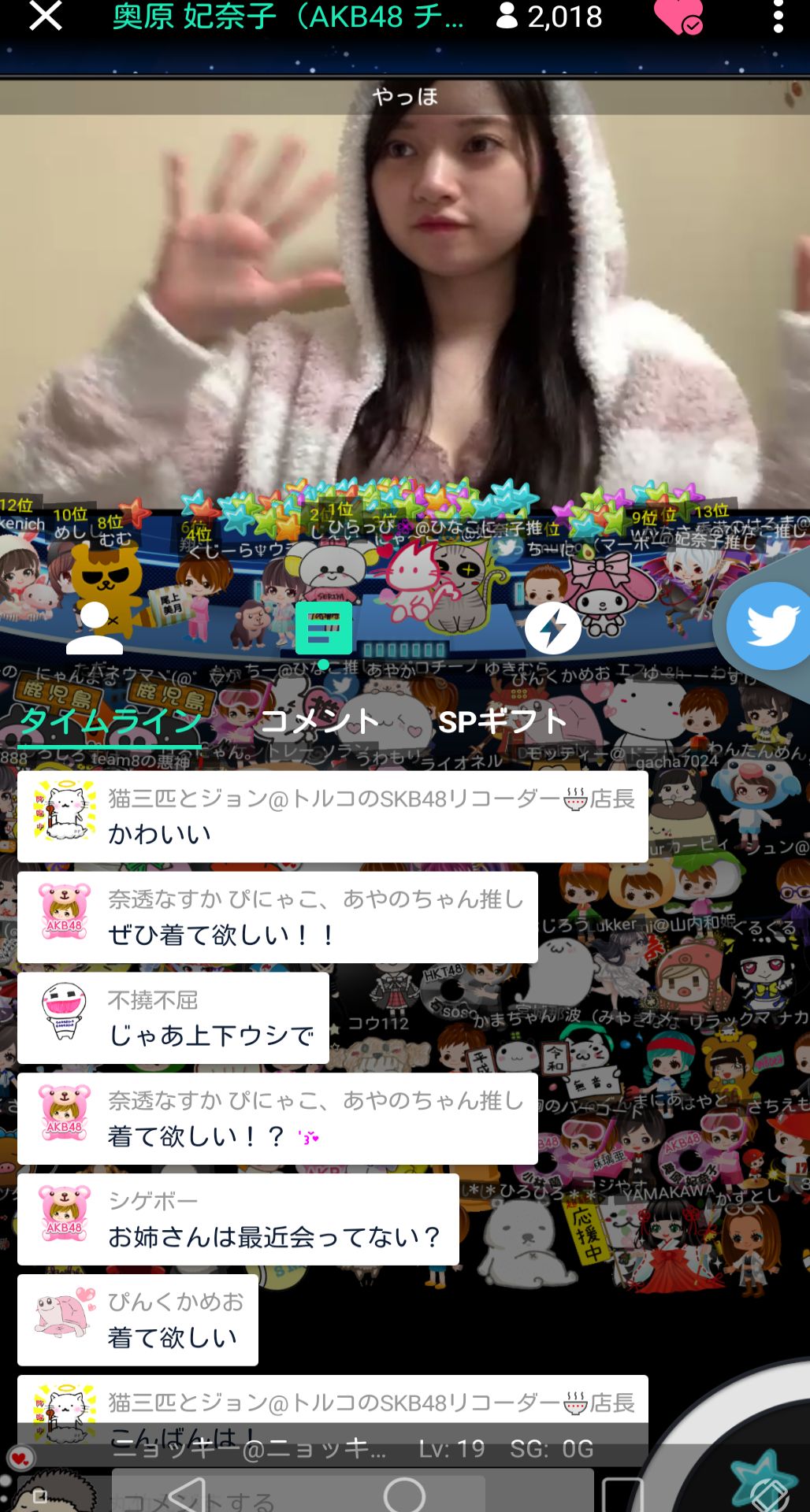Tap the pink heart follow icon
Screen dimensions: 810x1512
click(x=678, y=17)
